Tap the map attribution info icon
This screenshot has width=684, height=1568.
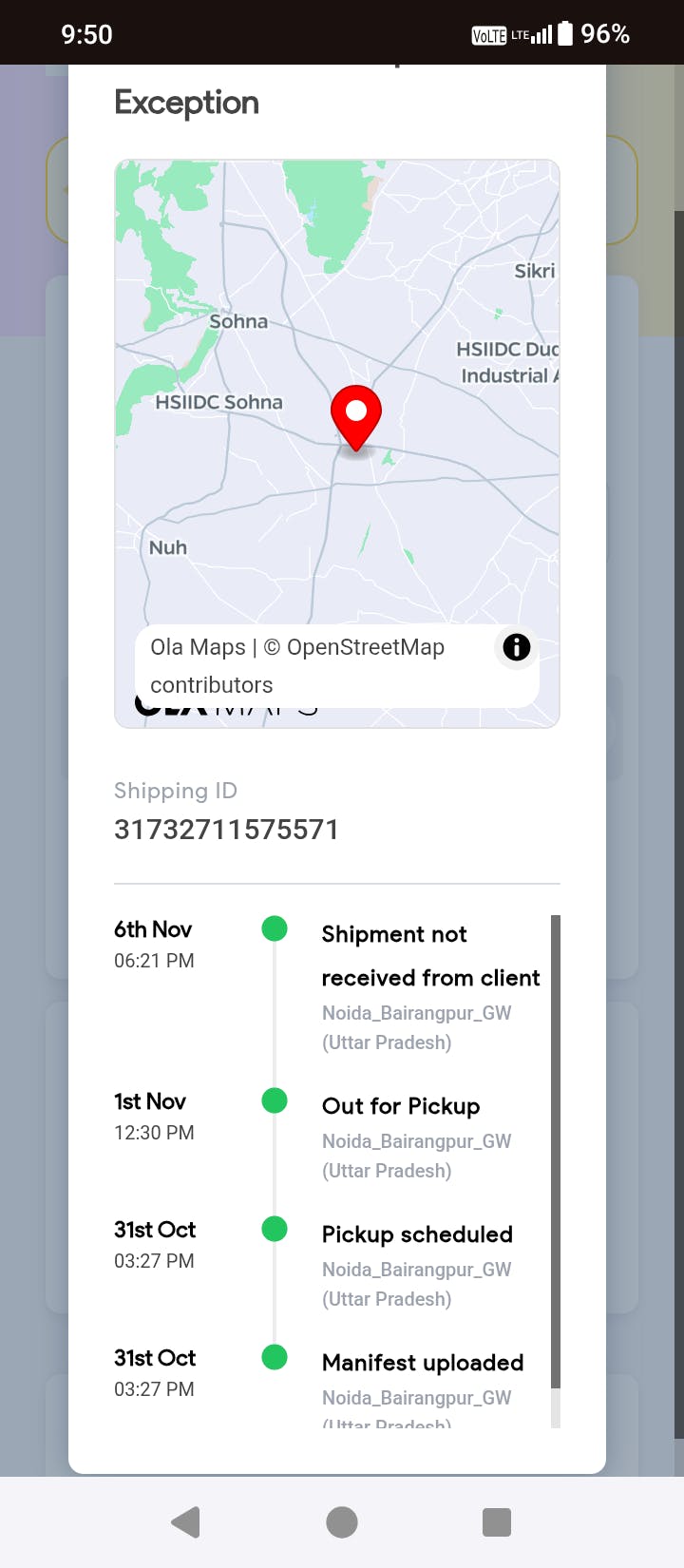pyautogui.click(x=516, y=647)
